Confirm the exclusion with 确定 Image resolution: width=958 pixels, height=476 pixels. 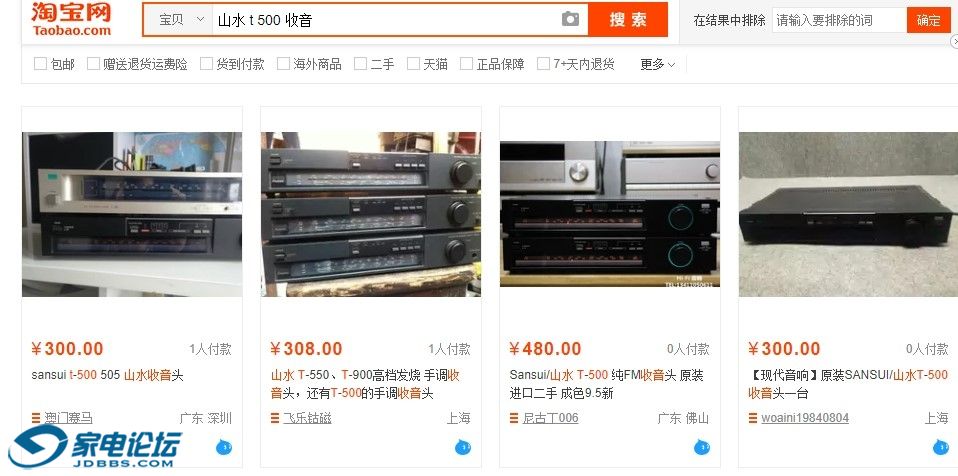coord(928,20)
